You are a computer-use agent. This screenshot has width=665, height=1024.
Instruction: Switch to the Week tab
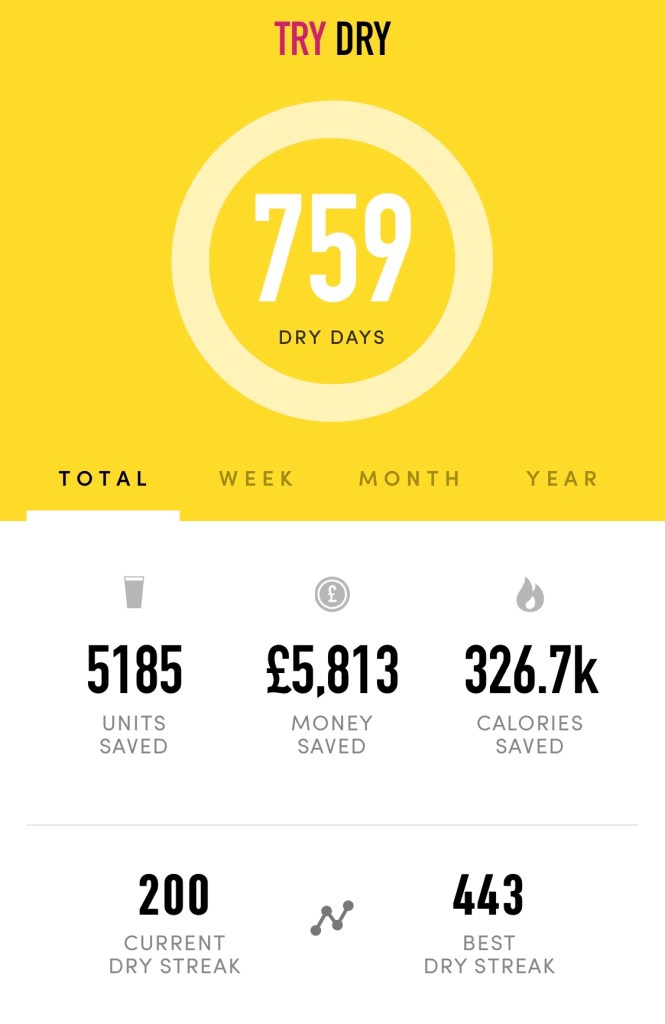(x=257, y=479)
